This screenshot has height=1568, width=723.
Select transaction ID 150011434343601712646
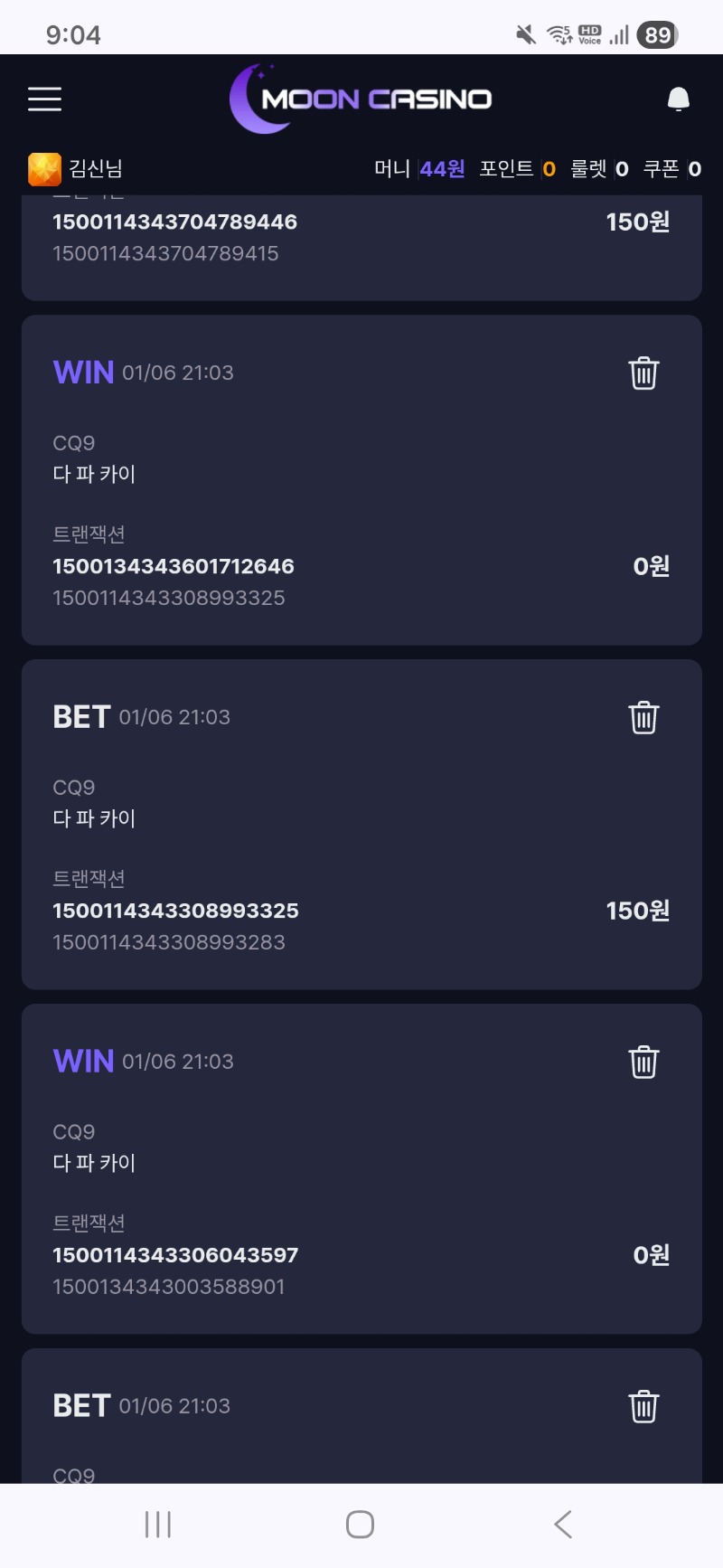174,566
